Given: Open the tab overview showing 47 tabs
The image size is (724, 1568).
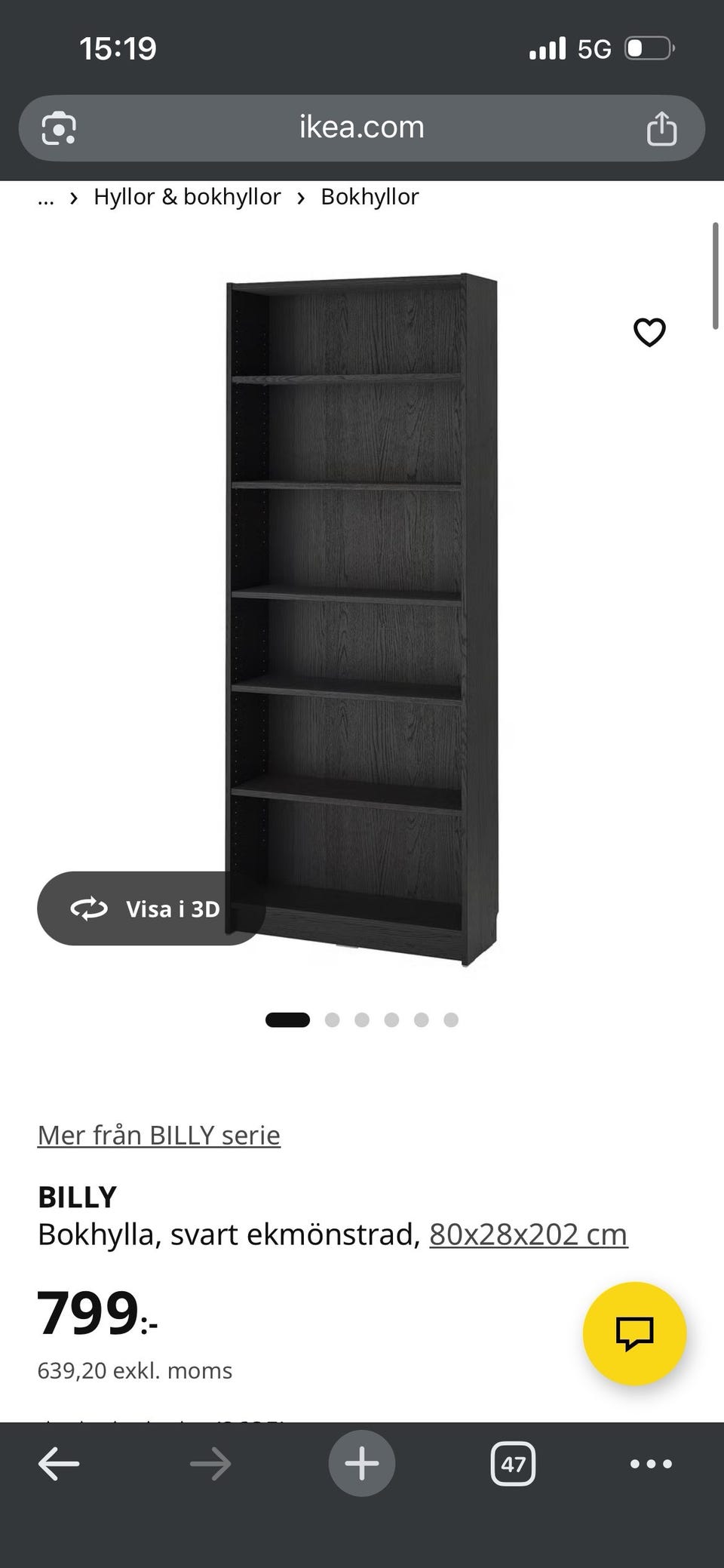Looking at the screenshot, I should [513, 1462].
